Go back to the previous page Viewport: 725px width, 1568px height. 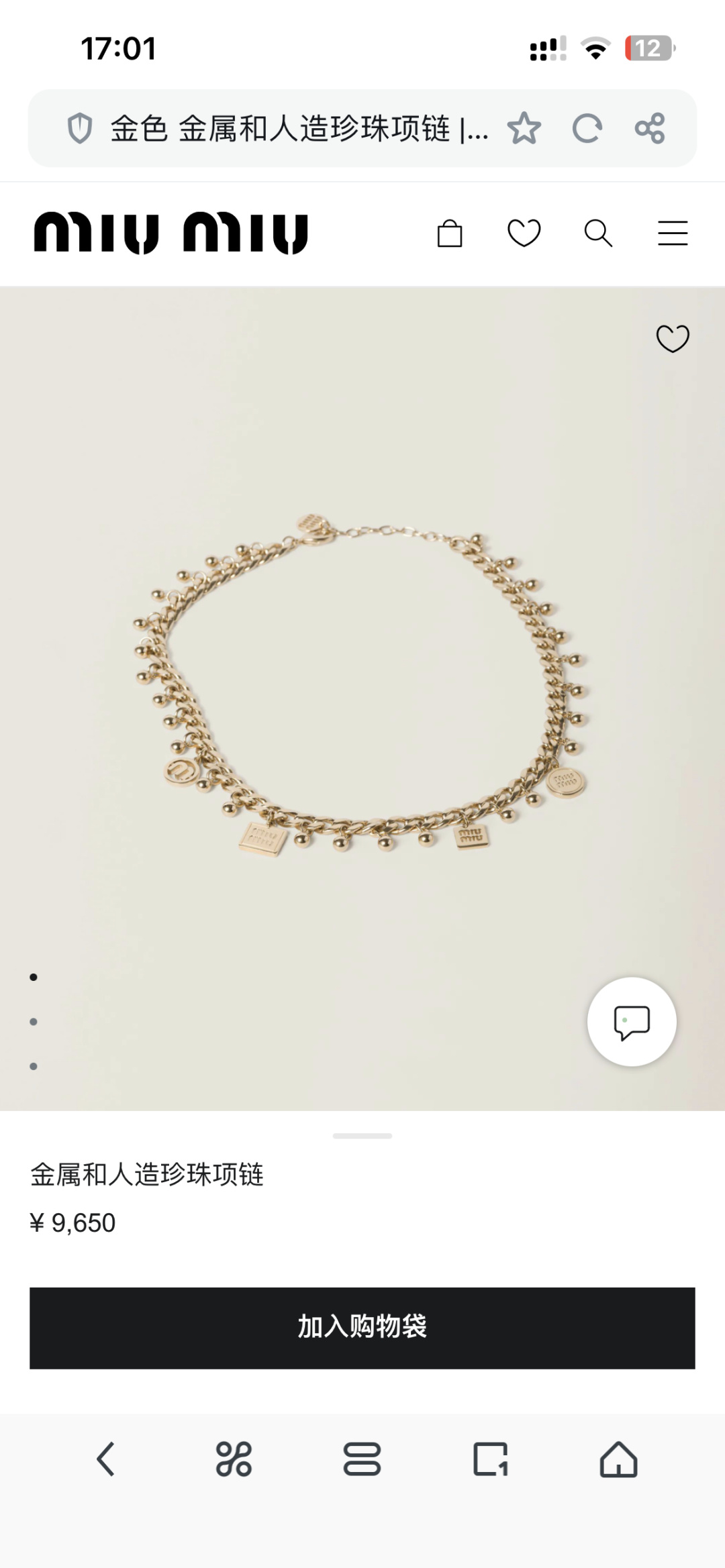[105, 1459]
